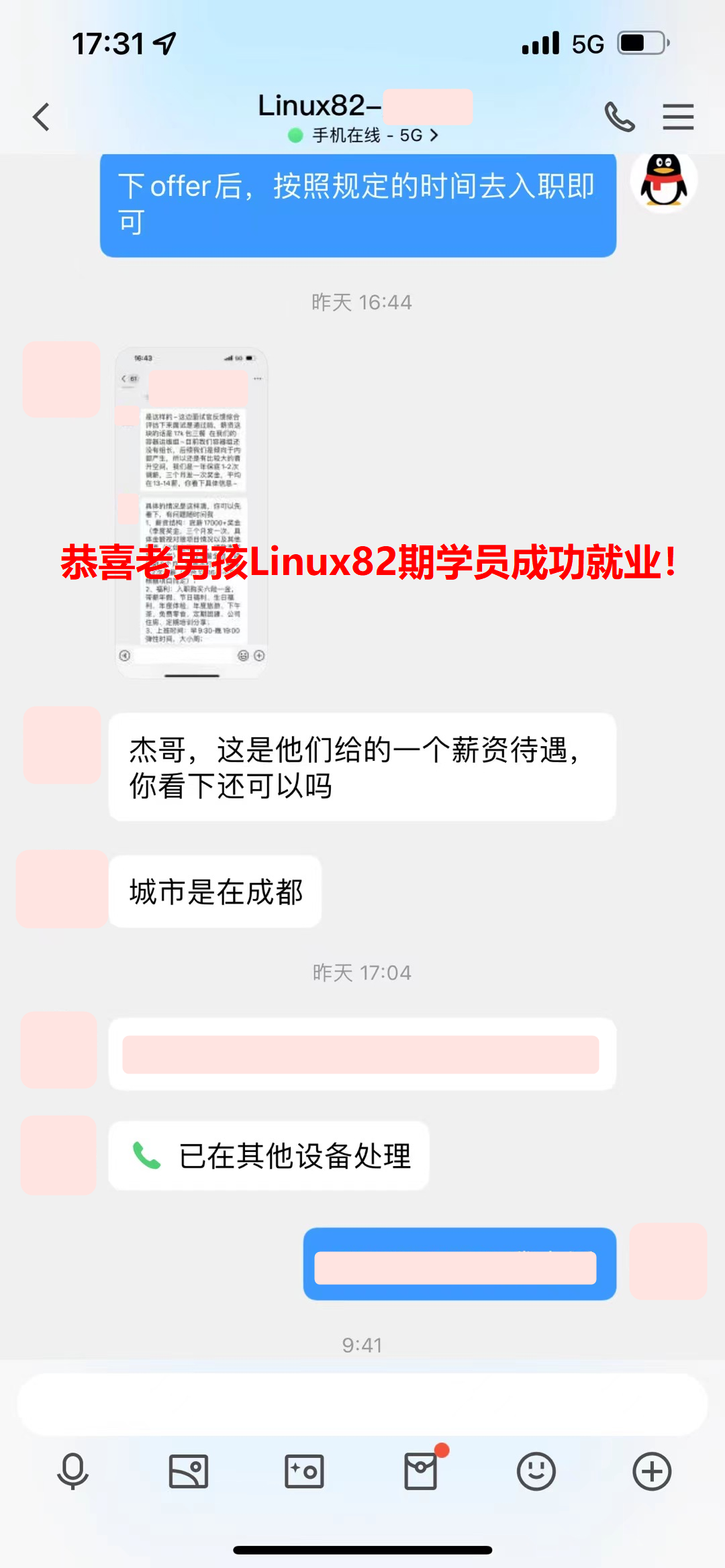Open the penguin avatar profile
This screenshot has height=1568, width=725.
(x=663, y=180)
